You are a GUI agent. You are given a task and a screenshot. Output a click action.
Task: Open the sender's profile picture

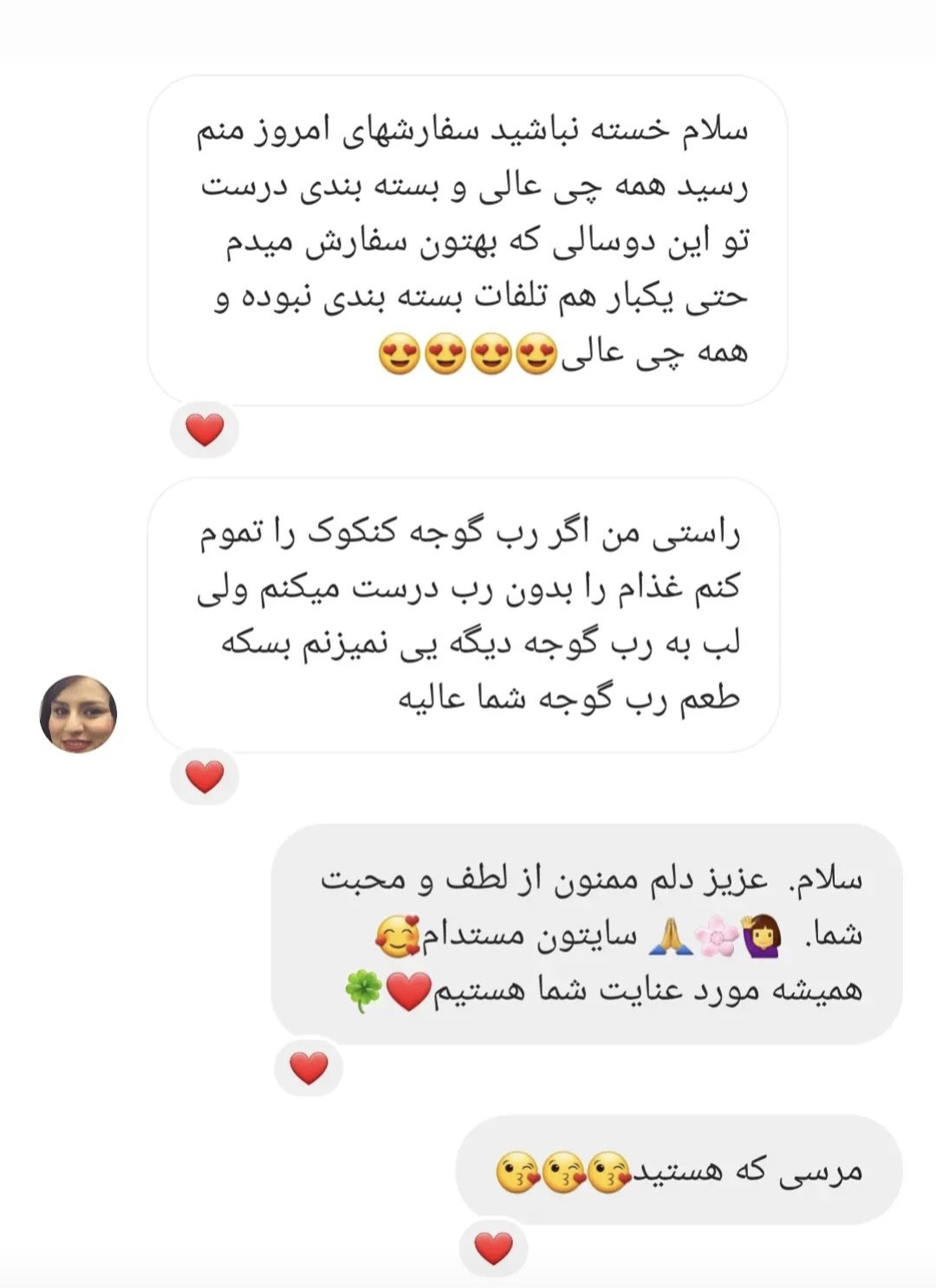coord(78,713)
